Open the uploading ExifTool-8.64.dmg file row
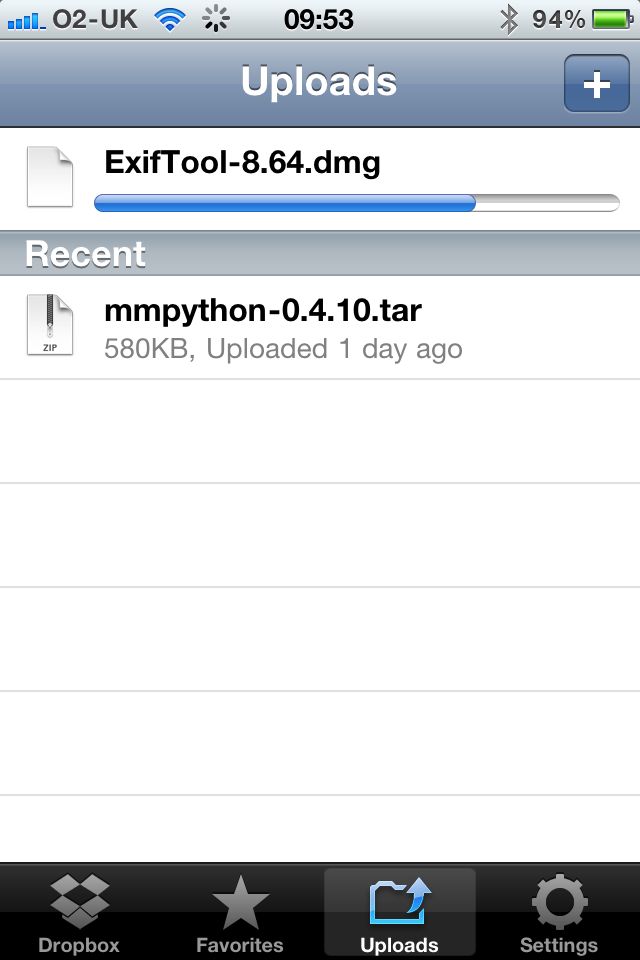 click(320, 179)
